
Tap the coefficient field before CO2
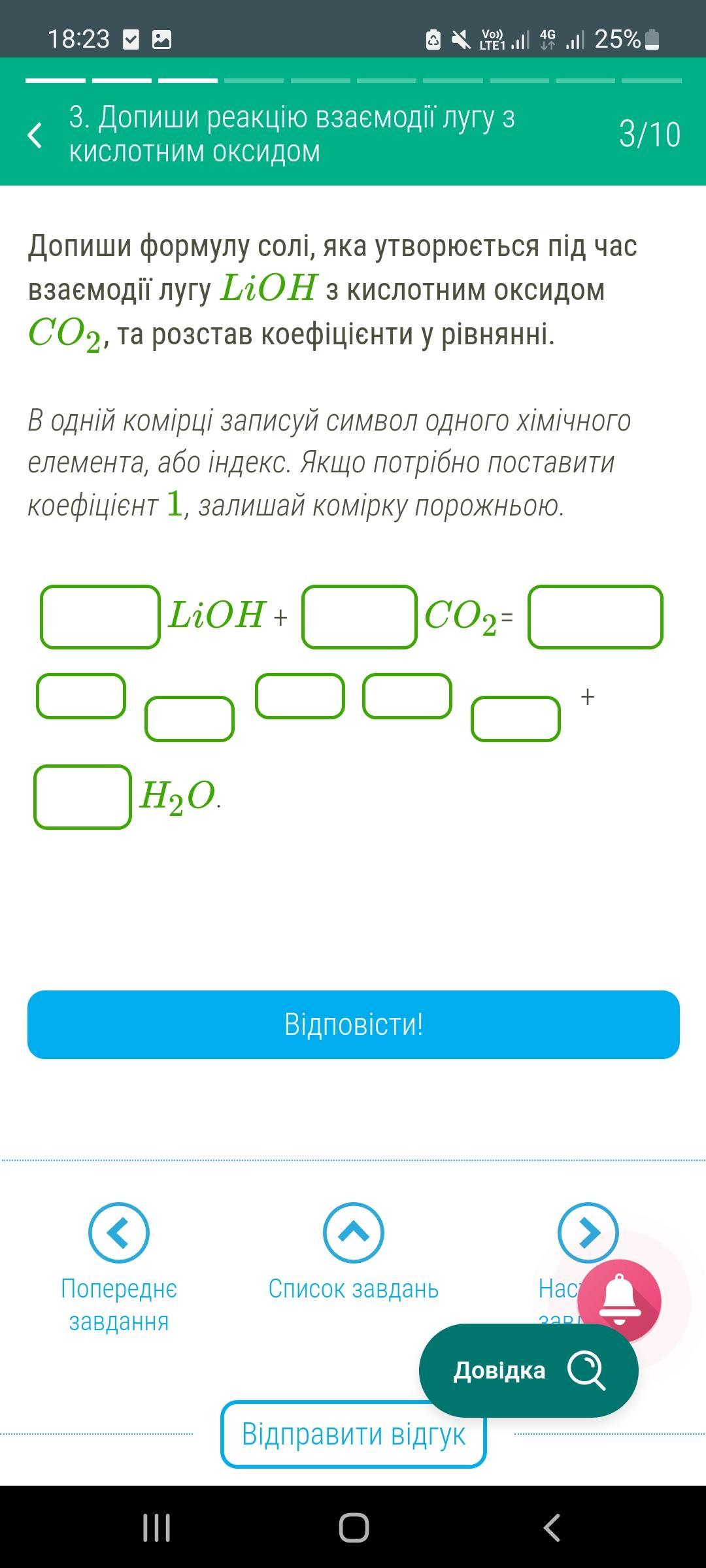[x=359, y=617]
